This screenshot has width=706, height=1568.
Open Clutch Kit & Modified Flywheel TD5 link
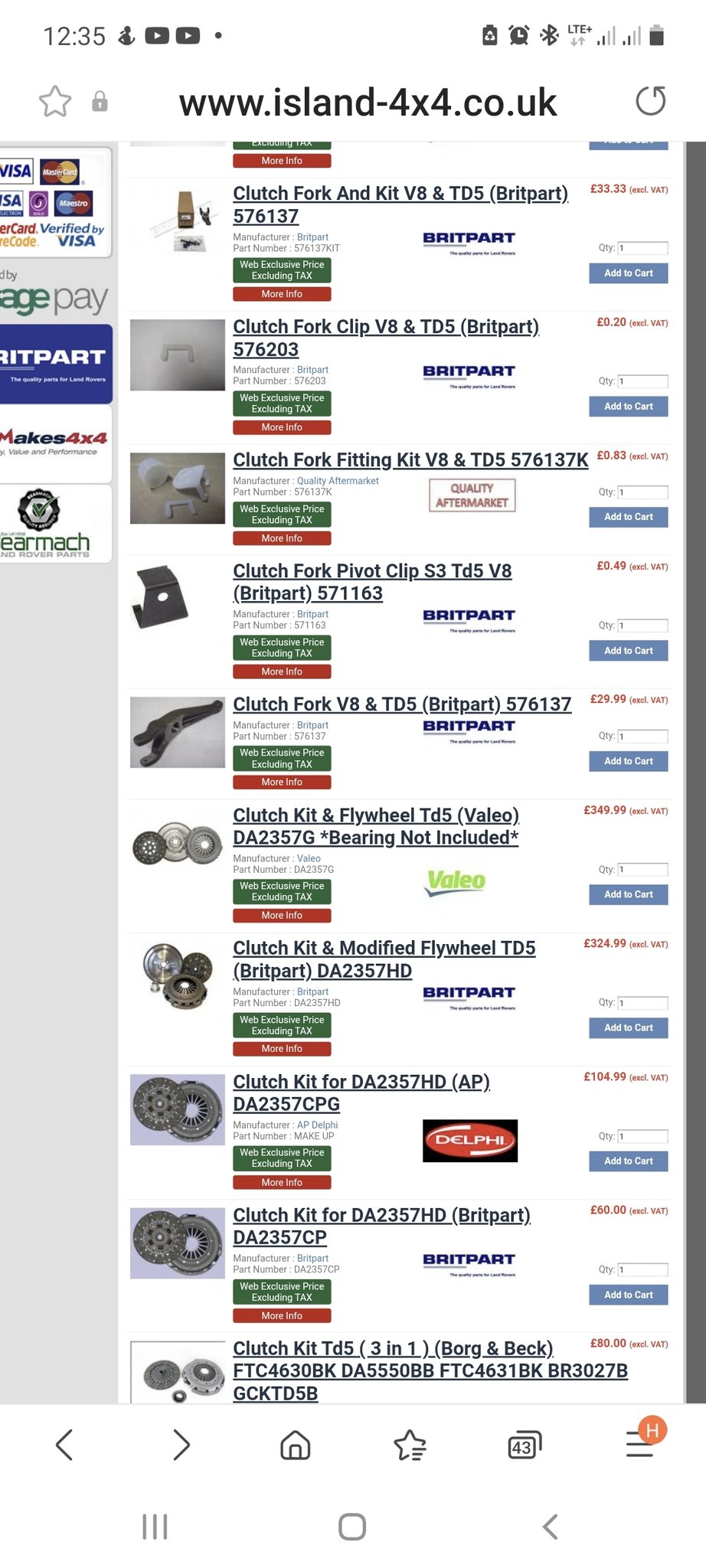[384, 949]
